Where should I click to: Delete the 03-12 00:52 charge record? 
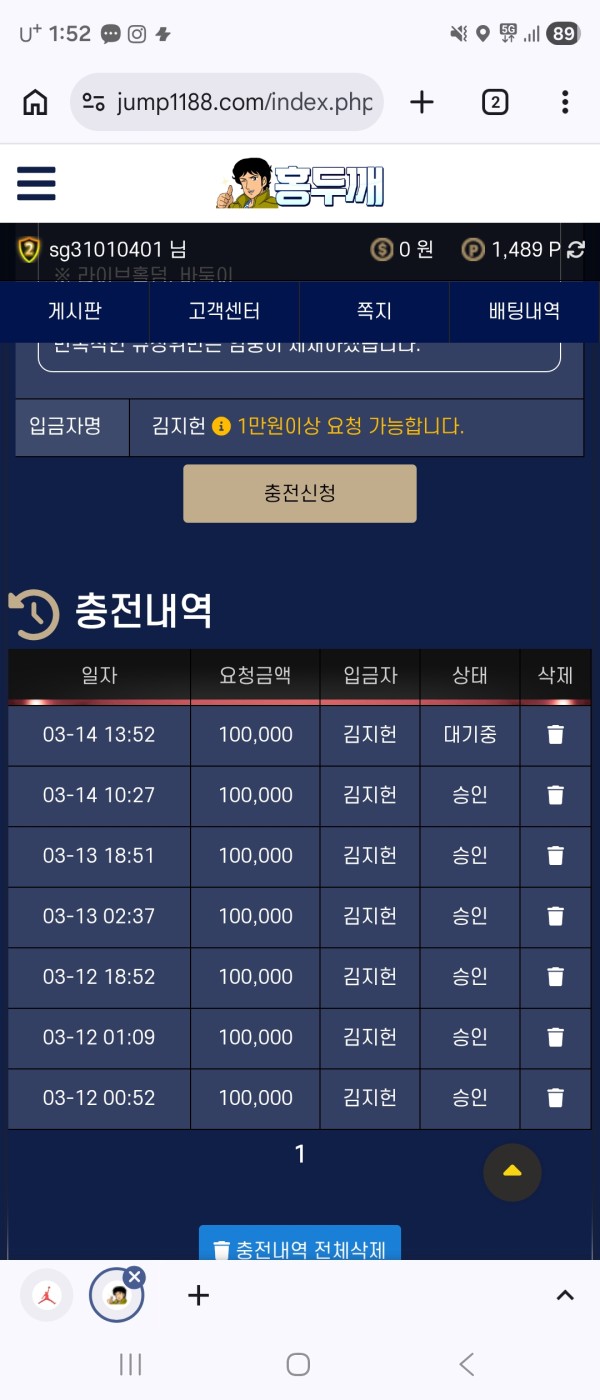pos(555,1098)
